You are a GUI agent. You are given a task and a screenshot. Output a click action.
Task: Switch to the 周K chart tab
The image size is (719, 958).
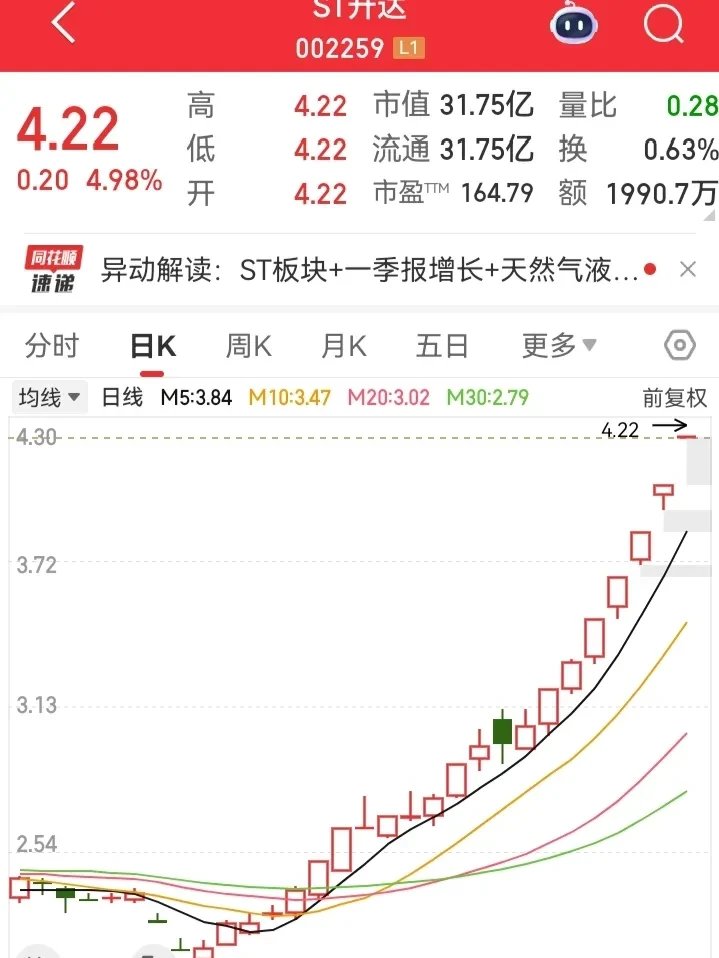click(x=248, y=346)
